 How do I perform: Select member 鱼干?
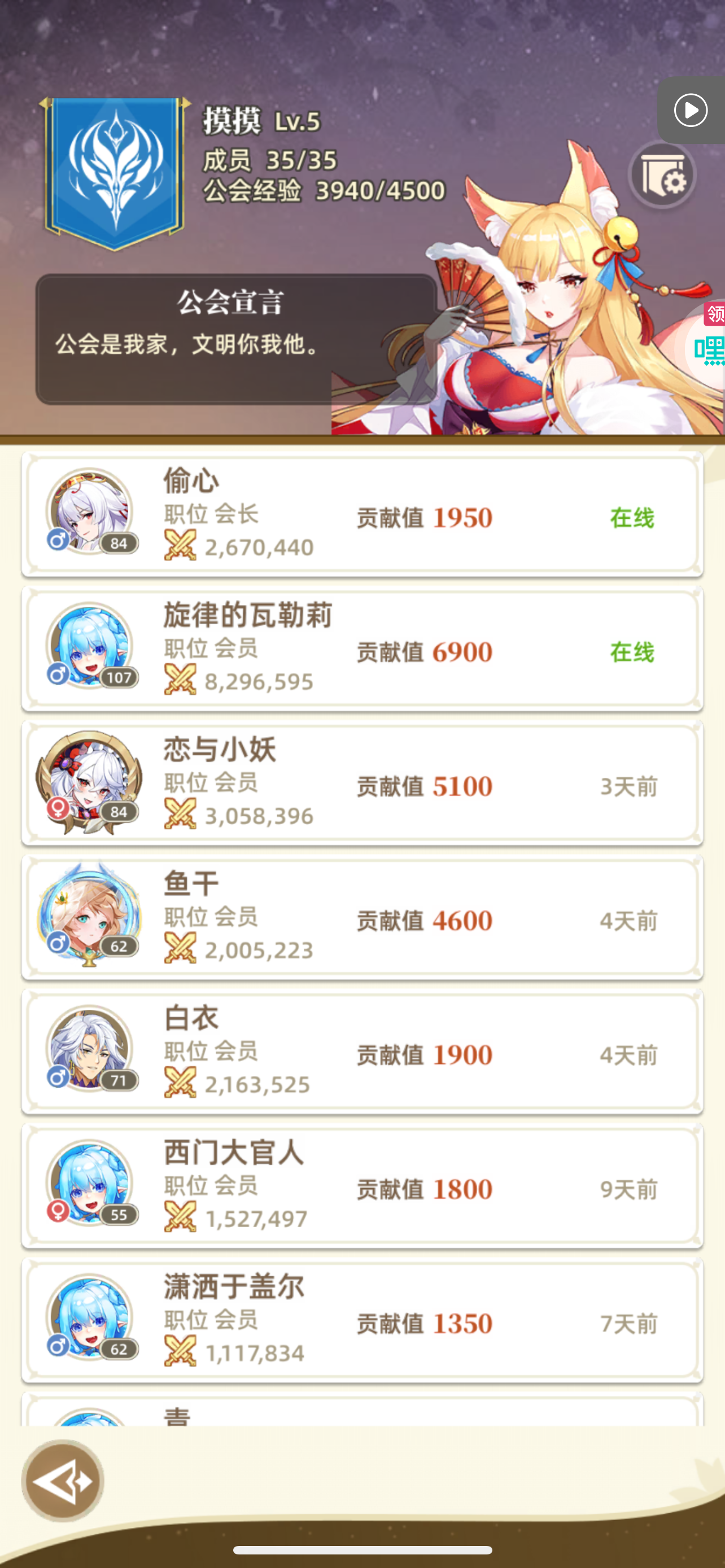pyautogui.click(x=362, y=917)
